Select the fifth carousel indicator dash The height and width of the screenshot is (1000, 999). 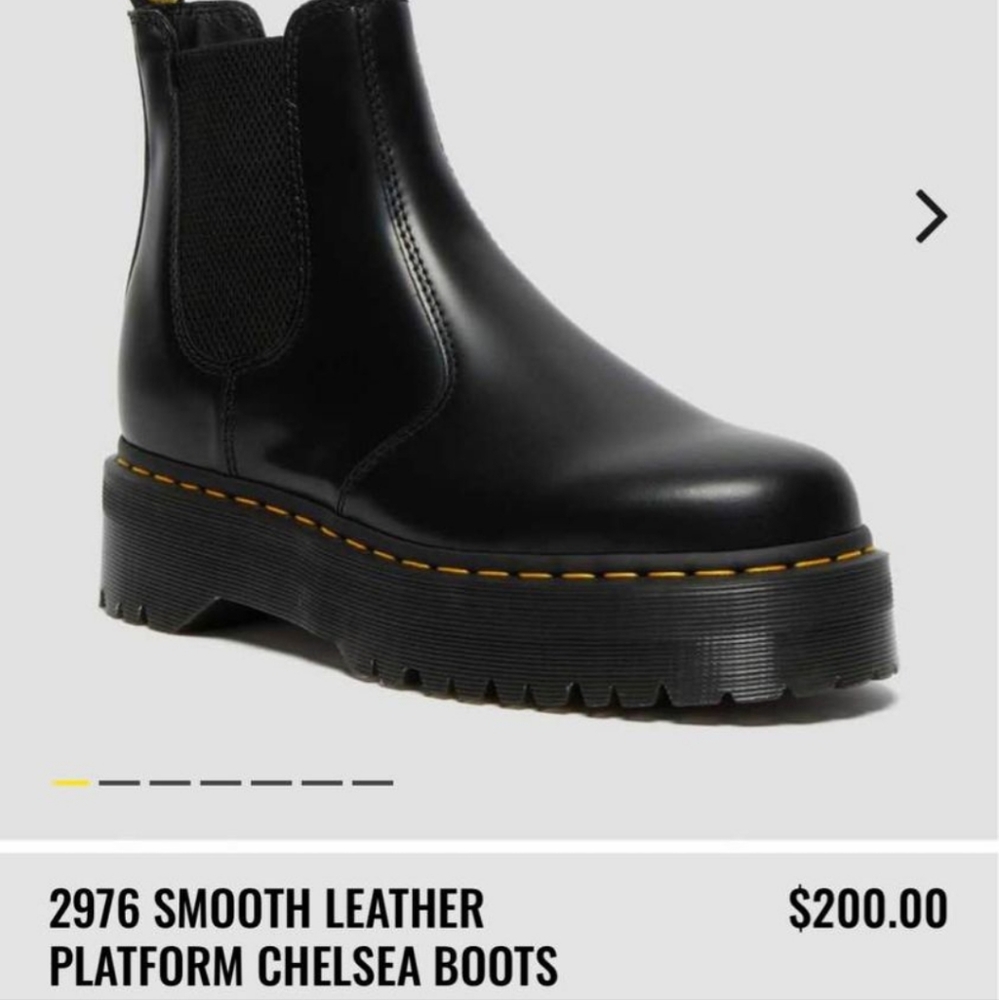click(x=272, y=782)
